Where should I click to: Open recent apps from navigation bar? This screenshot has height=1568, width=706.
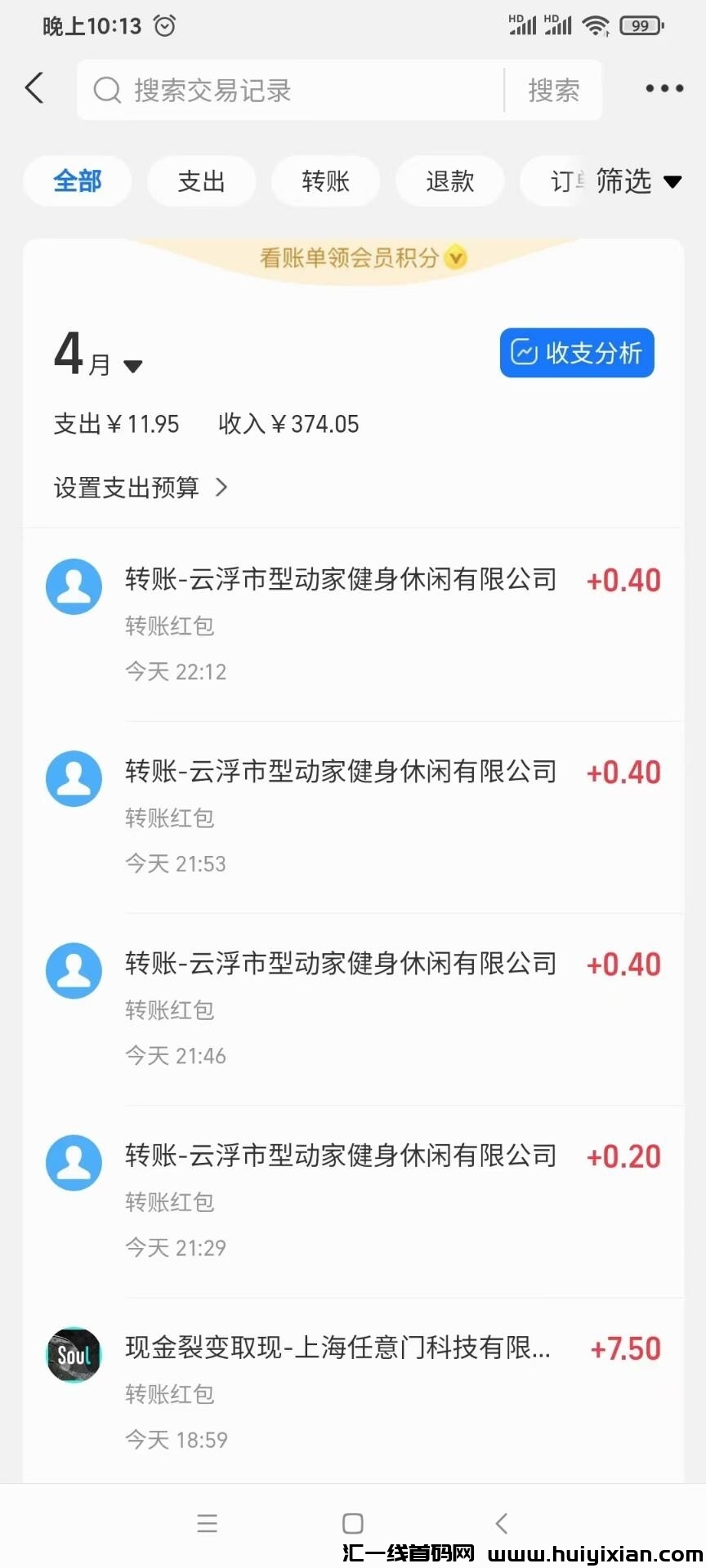tap(208, 1523)
